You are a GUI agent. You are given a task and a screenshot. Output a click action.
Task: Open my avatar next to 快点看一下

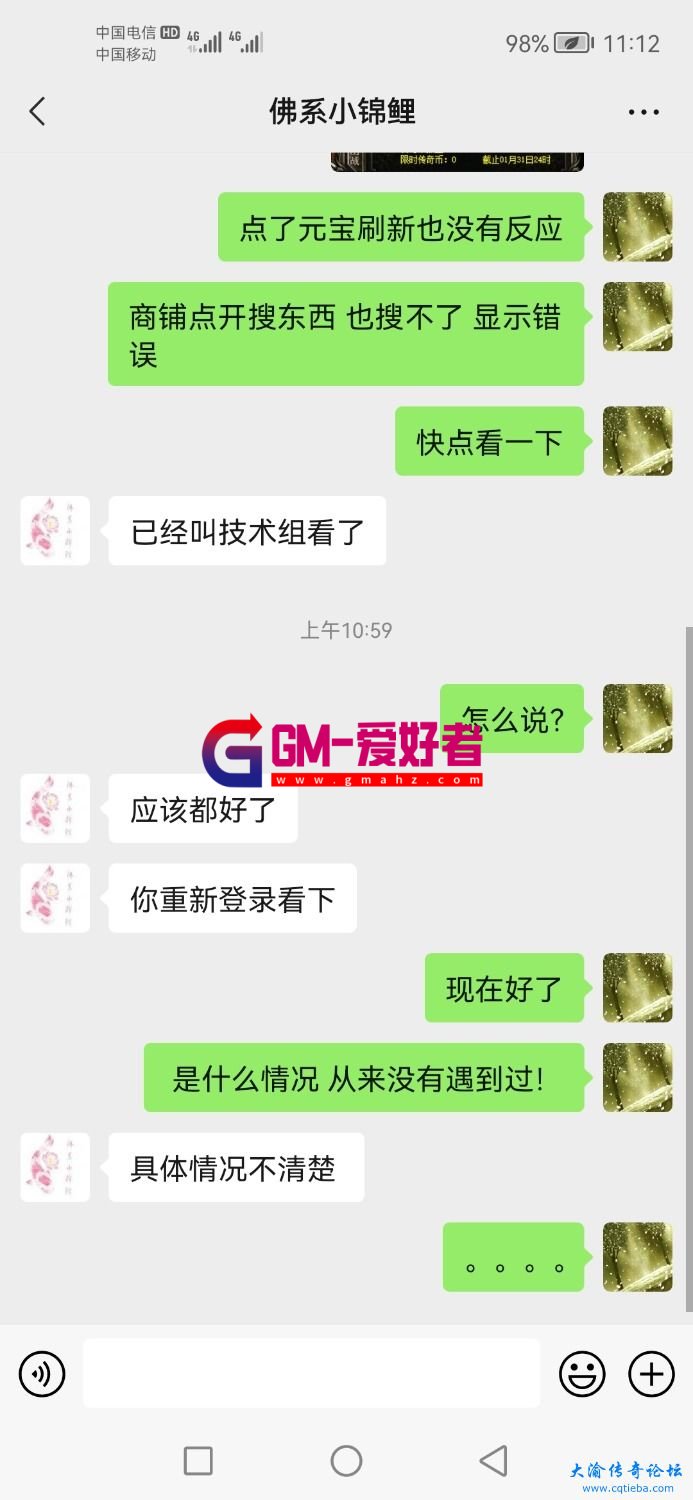click(x=637, y=441)
